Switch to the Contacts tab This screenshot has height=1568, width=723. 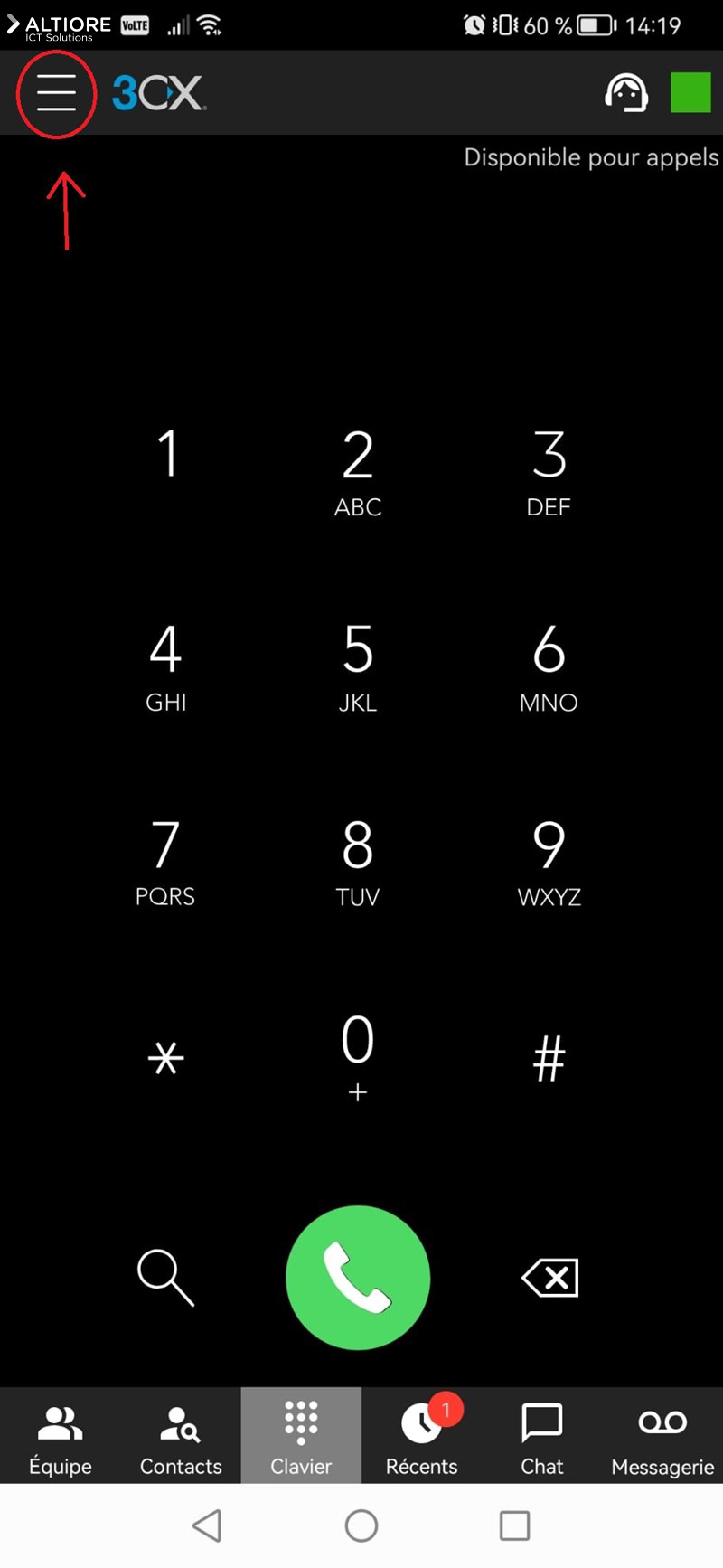click(x=181, y=1436)
